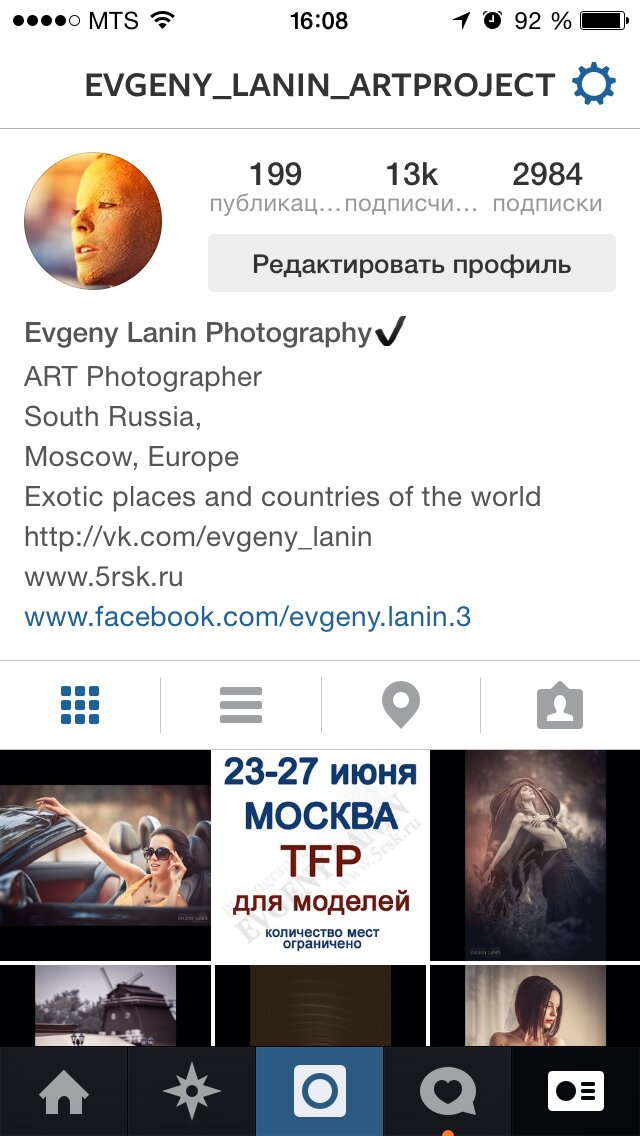
Task: Tap Редактировать профиль button
Action: [x=411, y=264]
